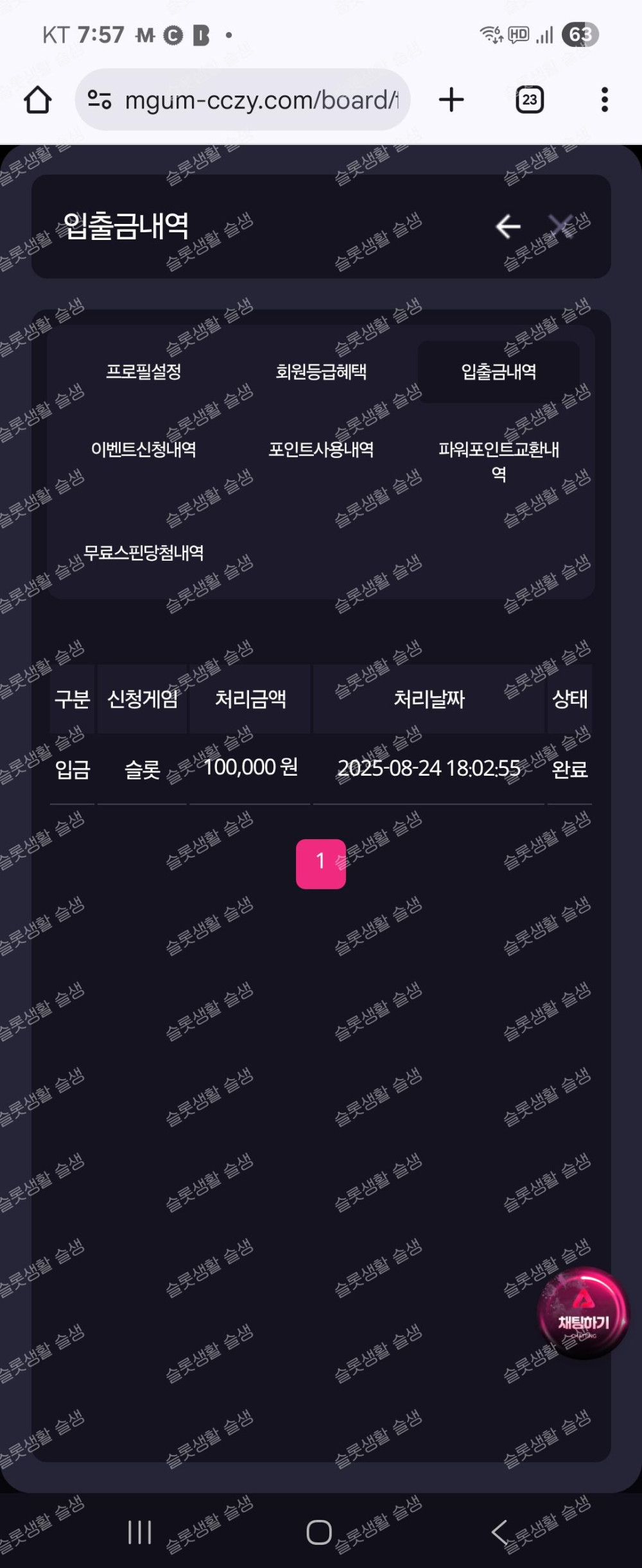Image resolution: width=642 pixels, height=1568 pixels.
Task: Open the 이벤트신청내역 tab
Action: [144, 449]
